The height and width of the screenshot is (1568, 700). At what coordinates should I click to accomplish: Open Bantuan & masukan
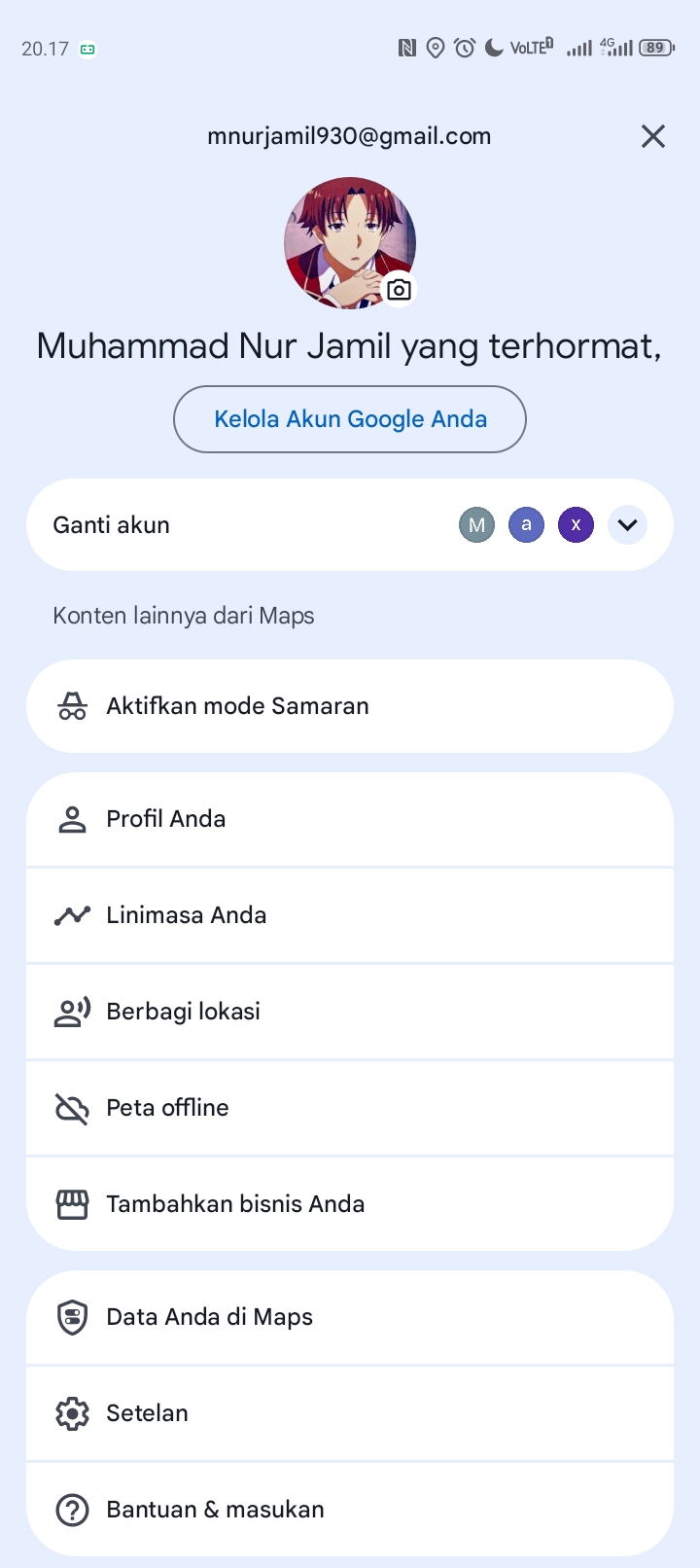(350, 1510)
